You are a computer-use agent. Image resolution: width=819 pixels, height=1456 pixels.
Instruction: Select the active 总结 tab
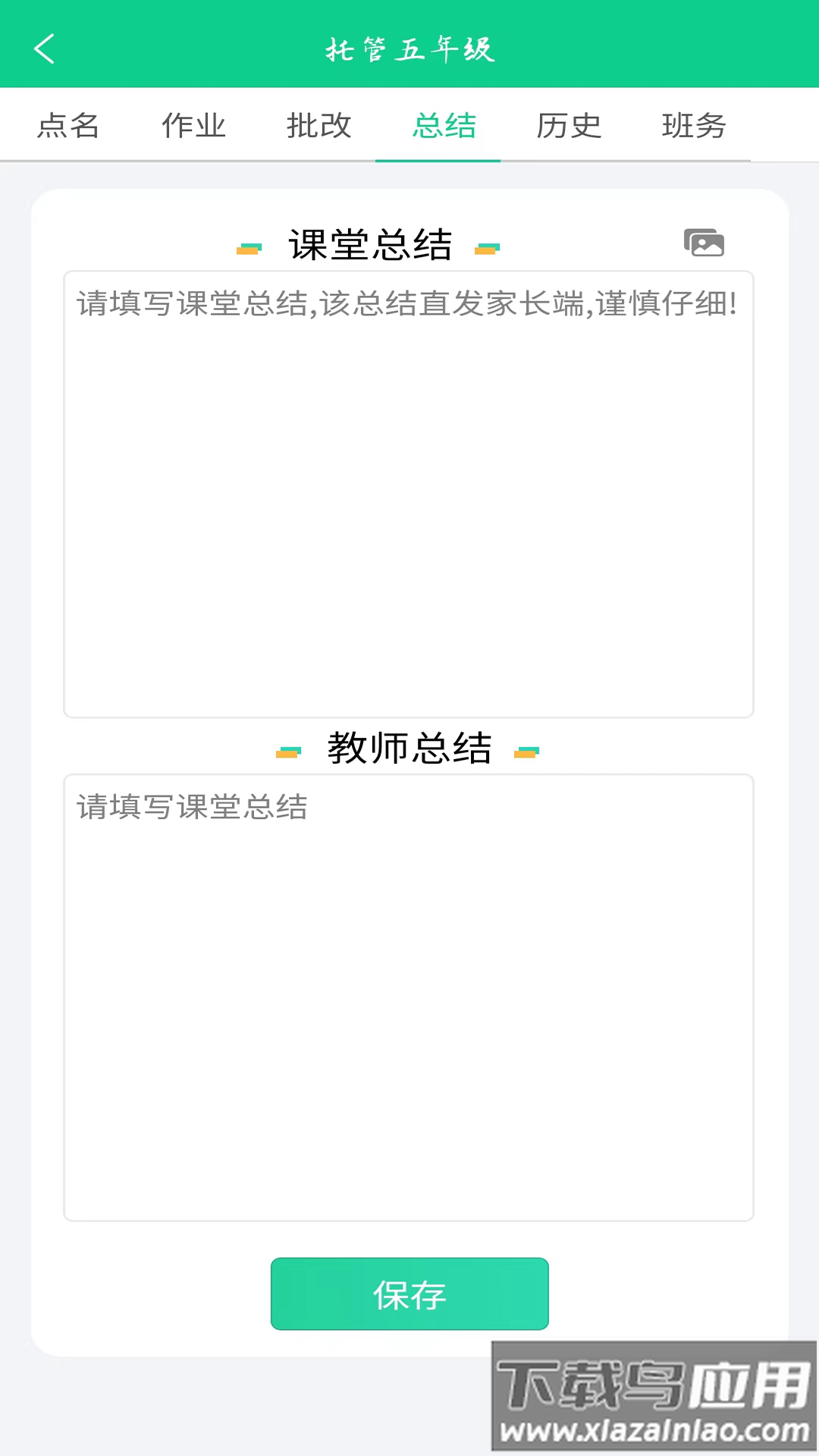[443, 126]
